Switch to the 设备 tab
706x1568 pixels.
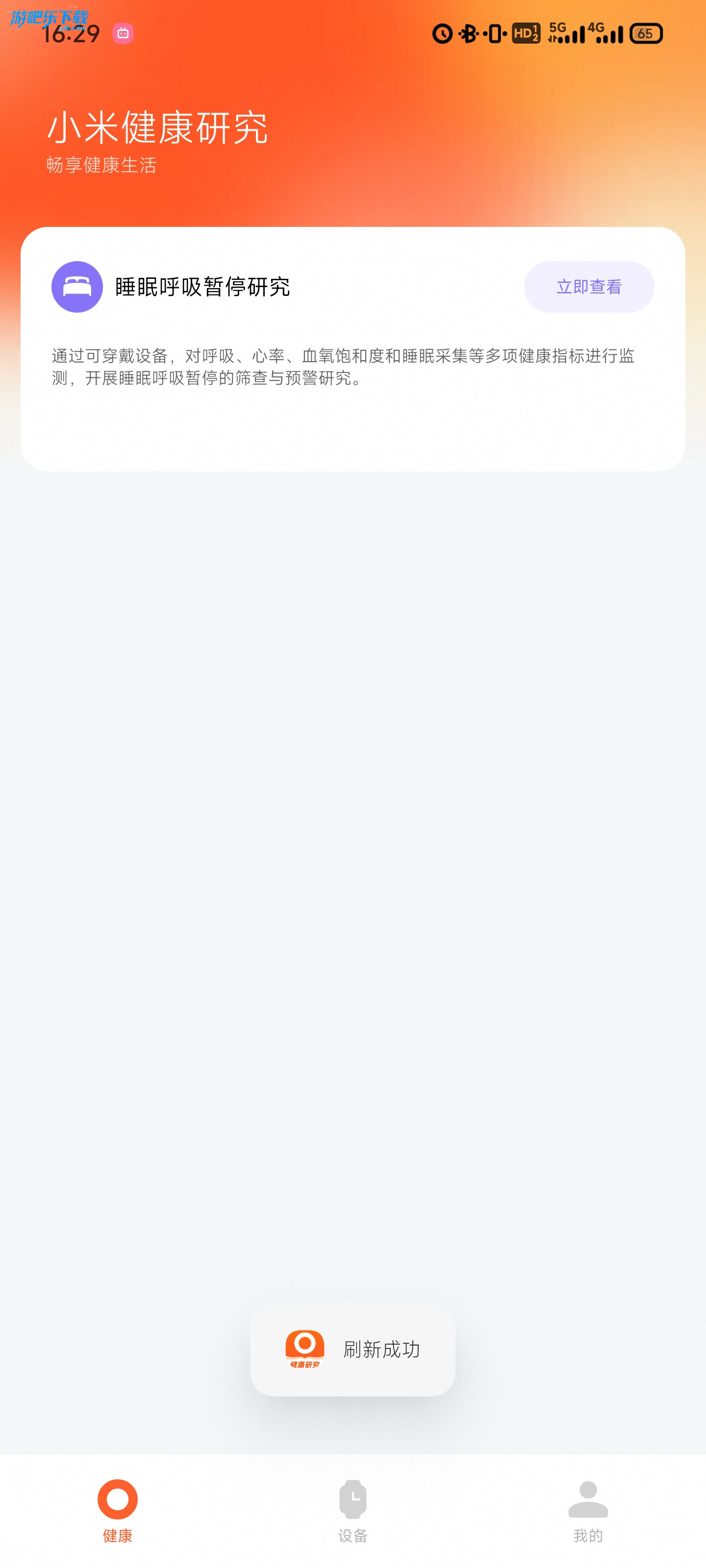[353, 1511]
